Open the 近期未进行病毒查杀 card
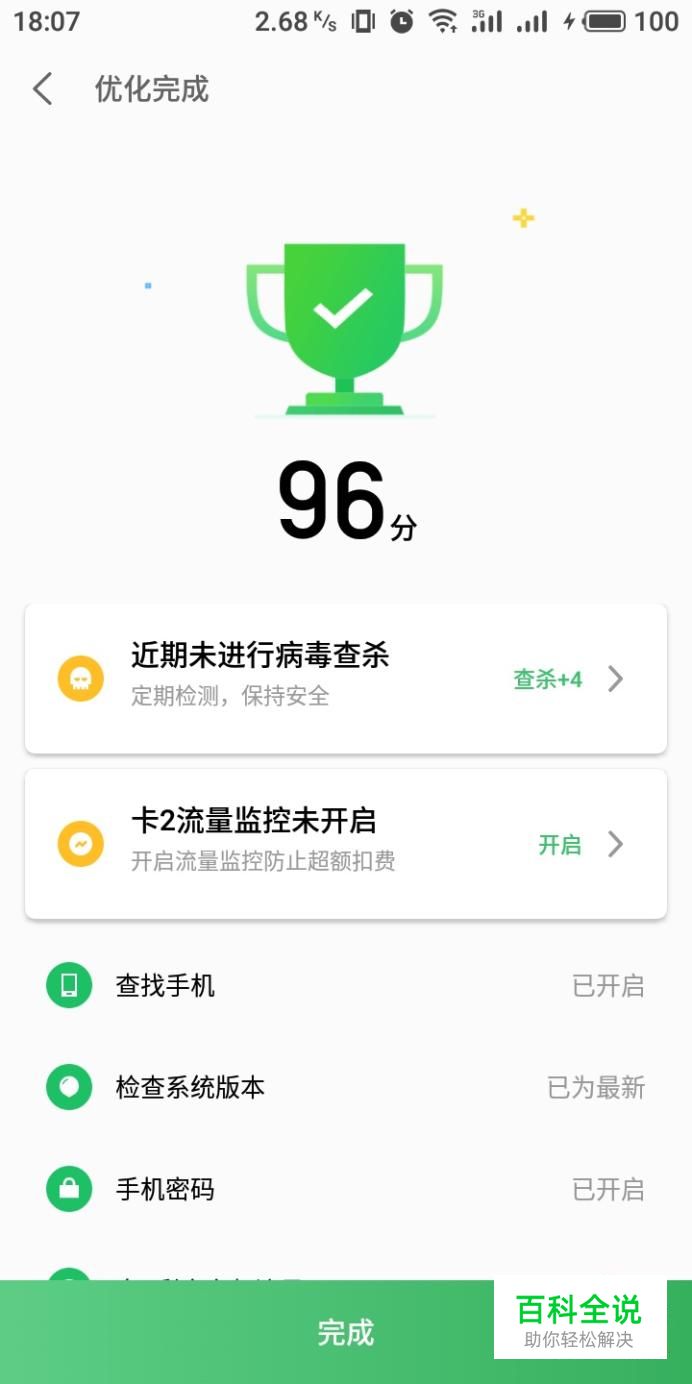This screenshot has width=692, height=1384. point(345,678)
